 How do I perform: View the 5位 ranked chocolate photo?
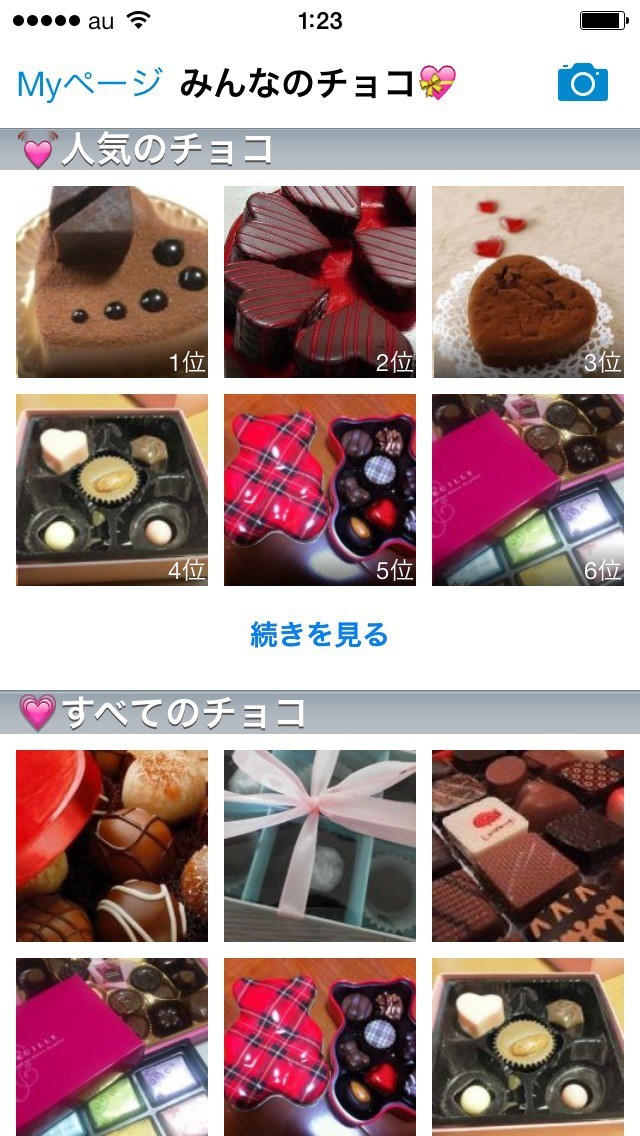click(319, 490)
